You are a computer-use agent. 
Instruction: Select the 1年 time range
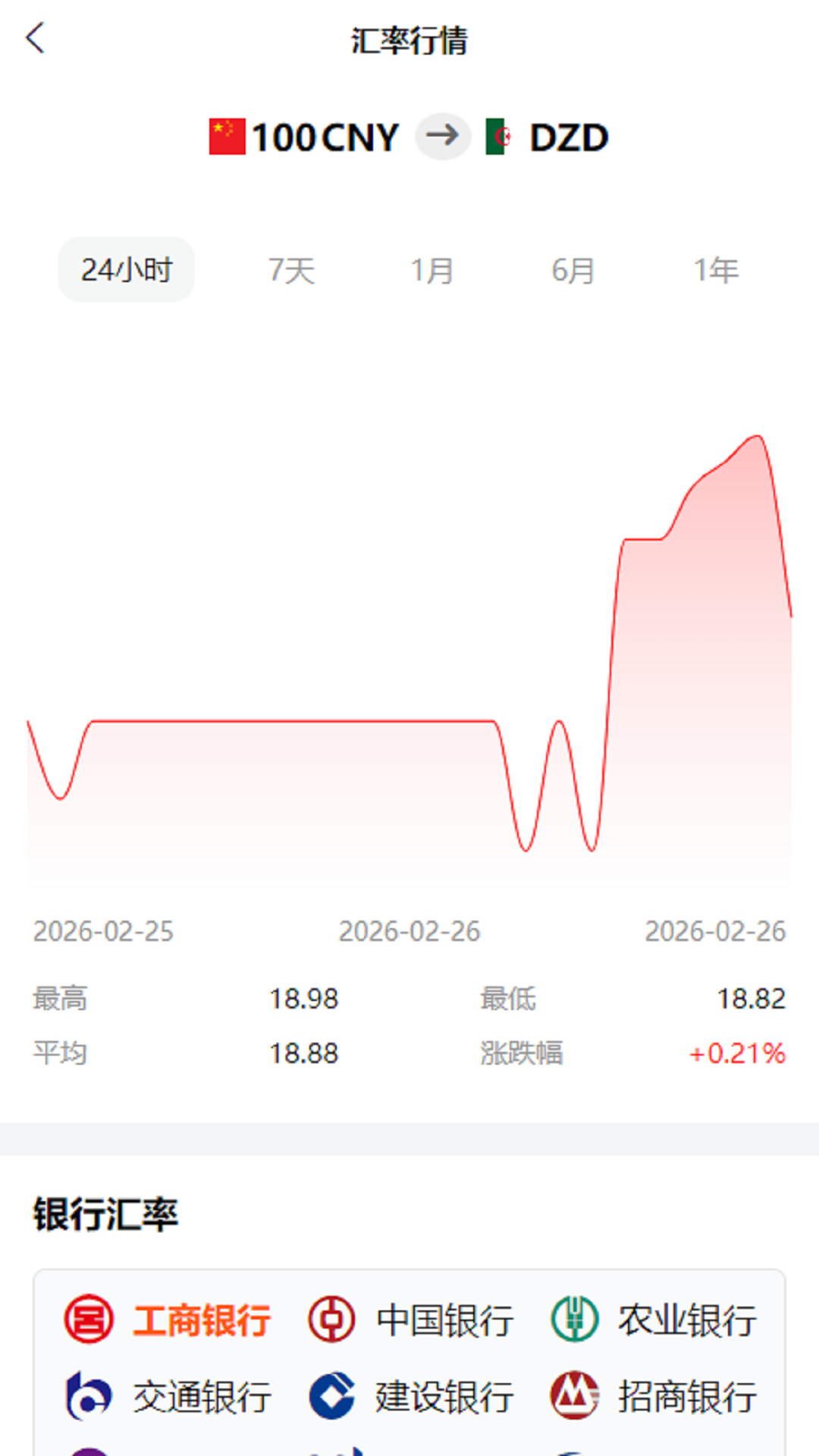pyautogui.click(x=716, y=269)
